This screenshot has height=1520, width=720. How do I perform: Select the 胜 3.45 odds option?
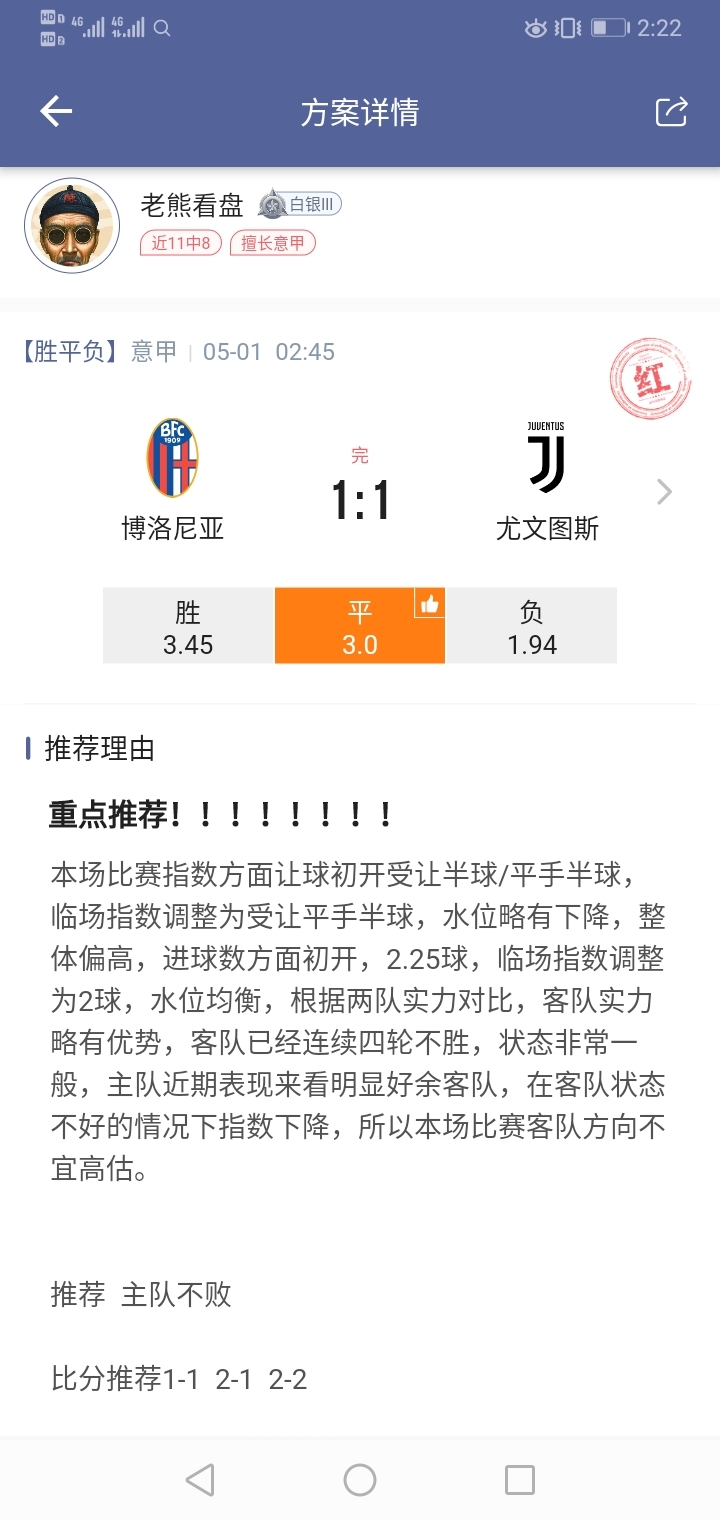coord(188,627)
